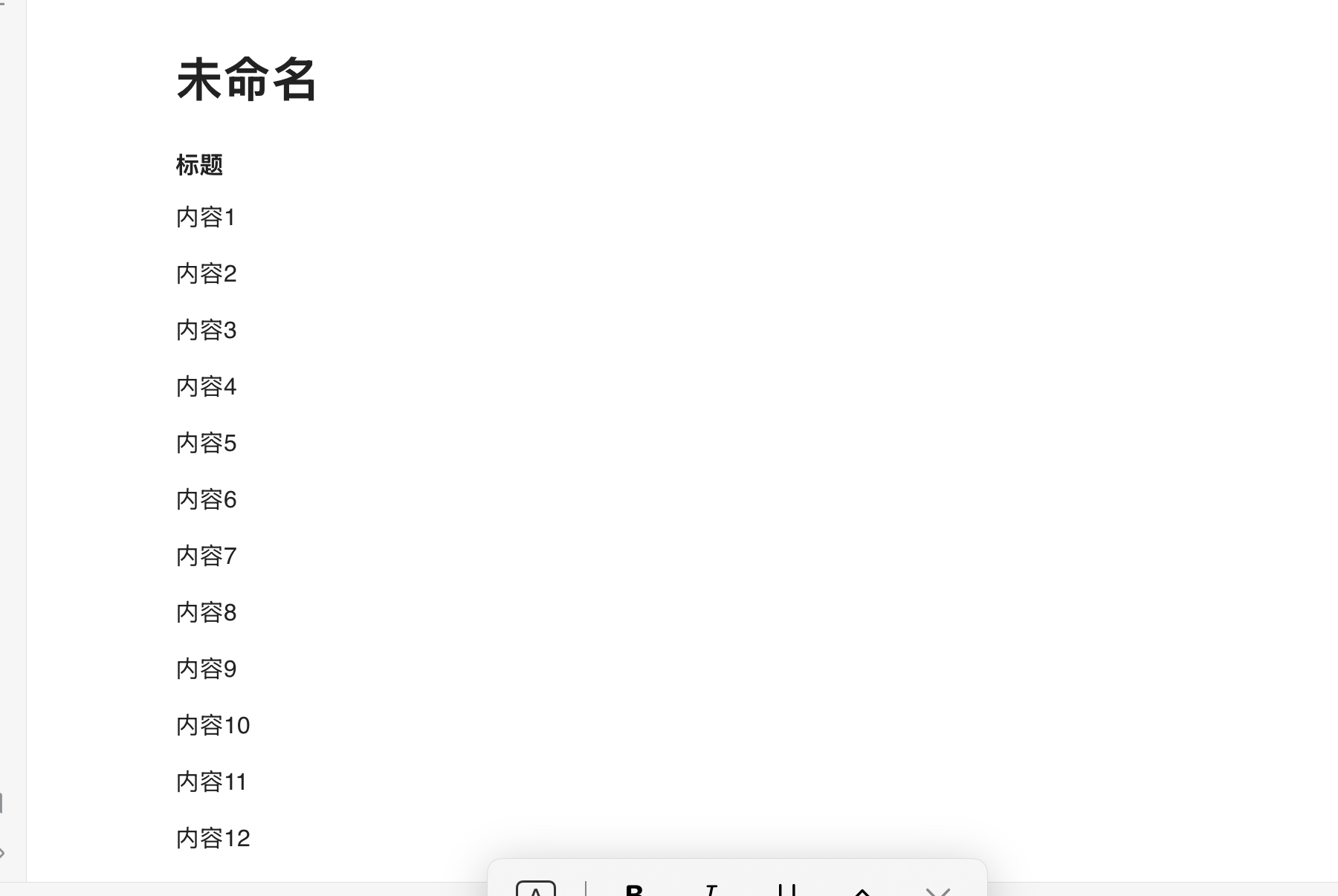Expand the formatting toolbar with the up chevron
Viewport: 1338px width, 896px height.
[x=862, y=890]
